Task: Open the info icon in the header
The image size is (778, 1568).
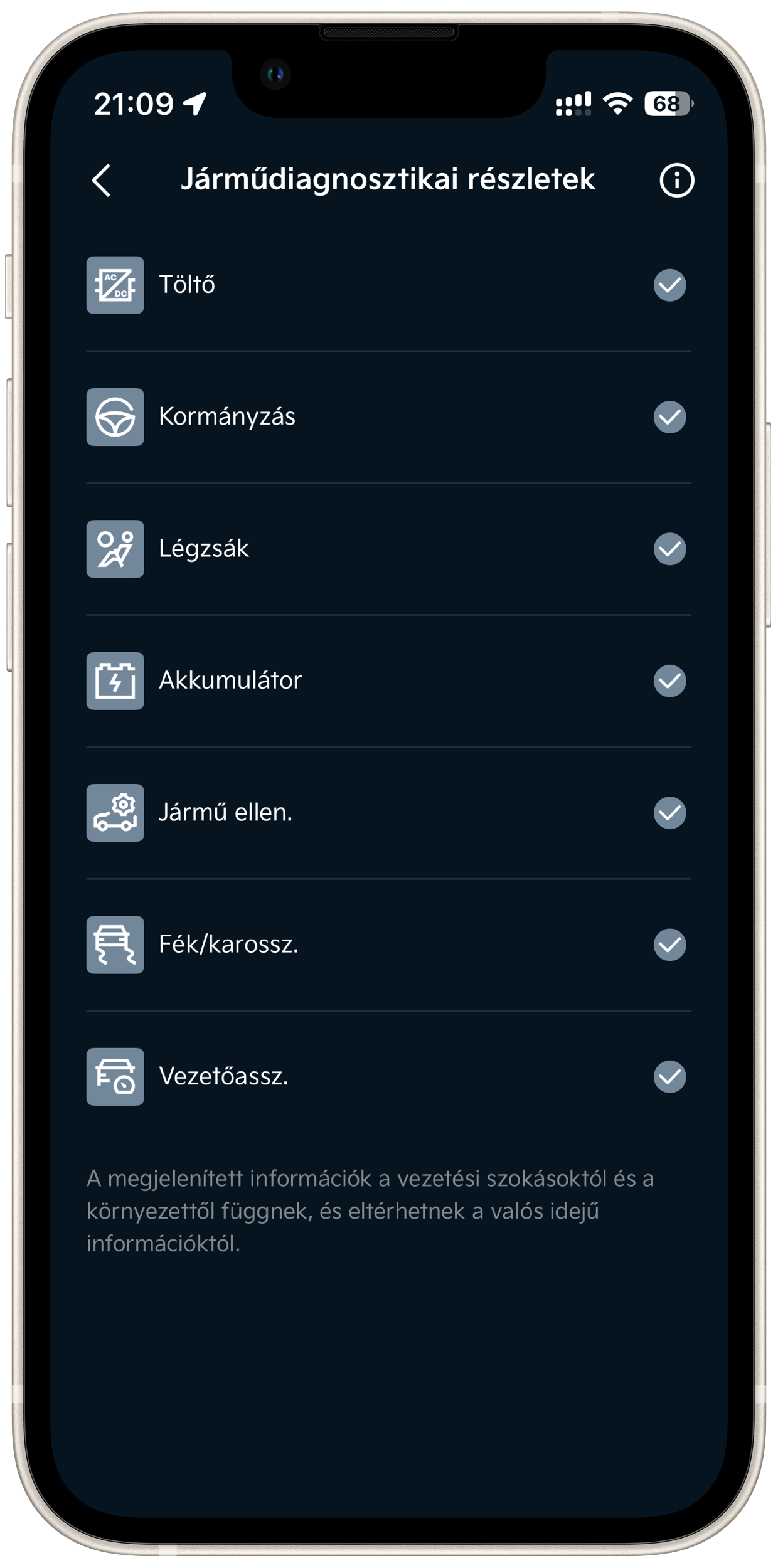Action: pos(676,181)
